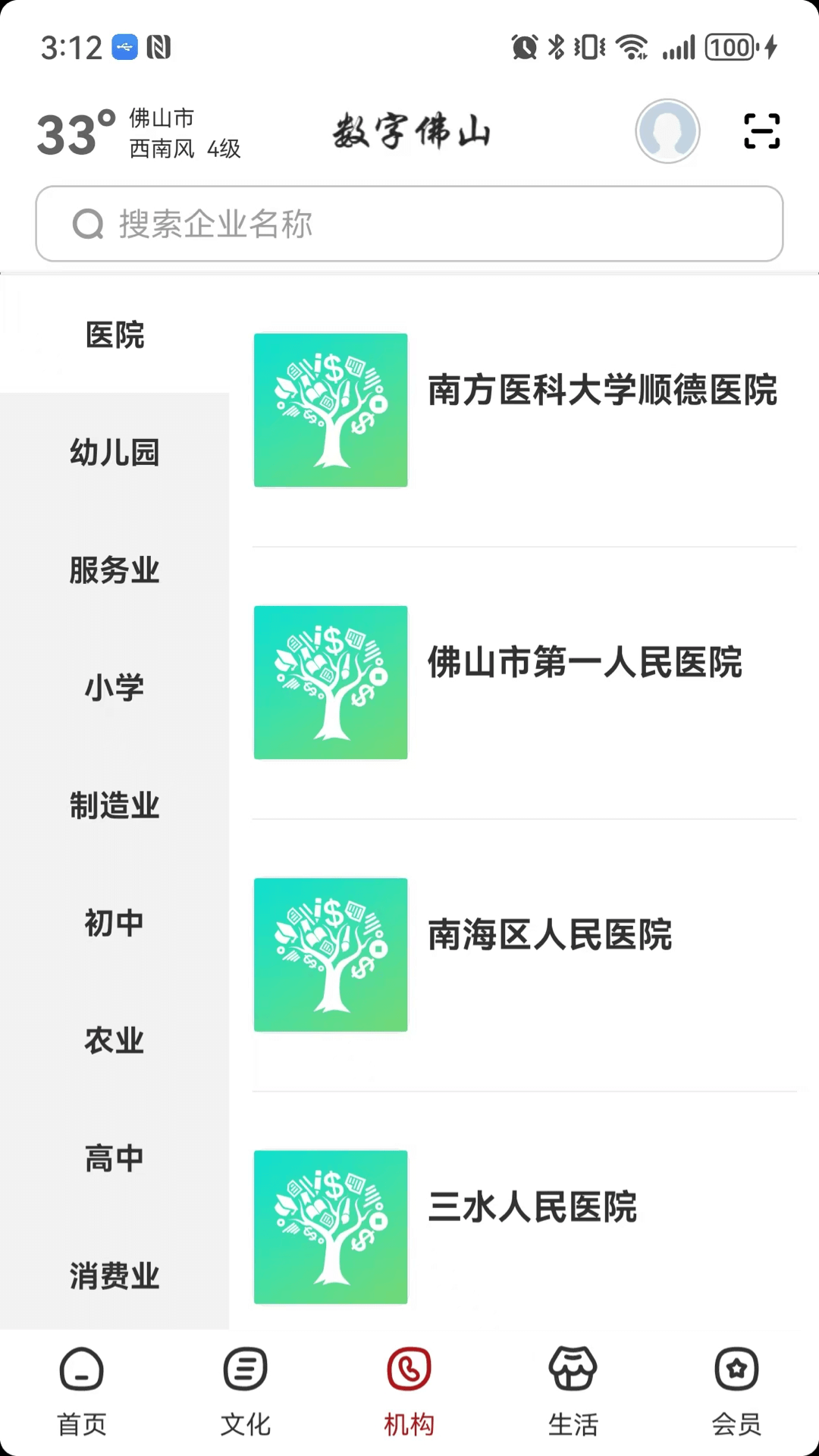Select the 医院 category

click(x=115, y=335)
